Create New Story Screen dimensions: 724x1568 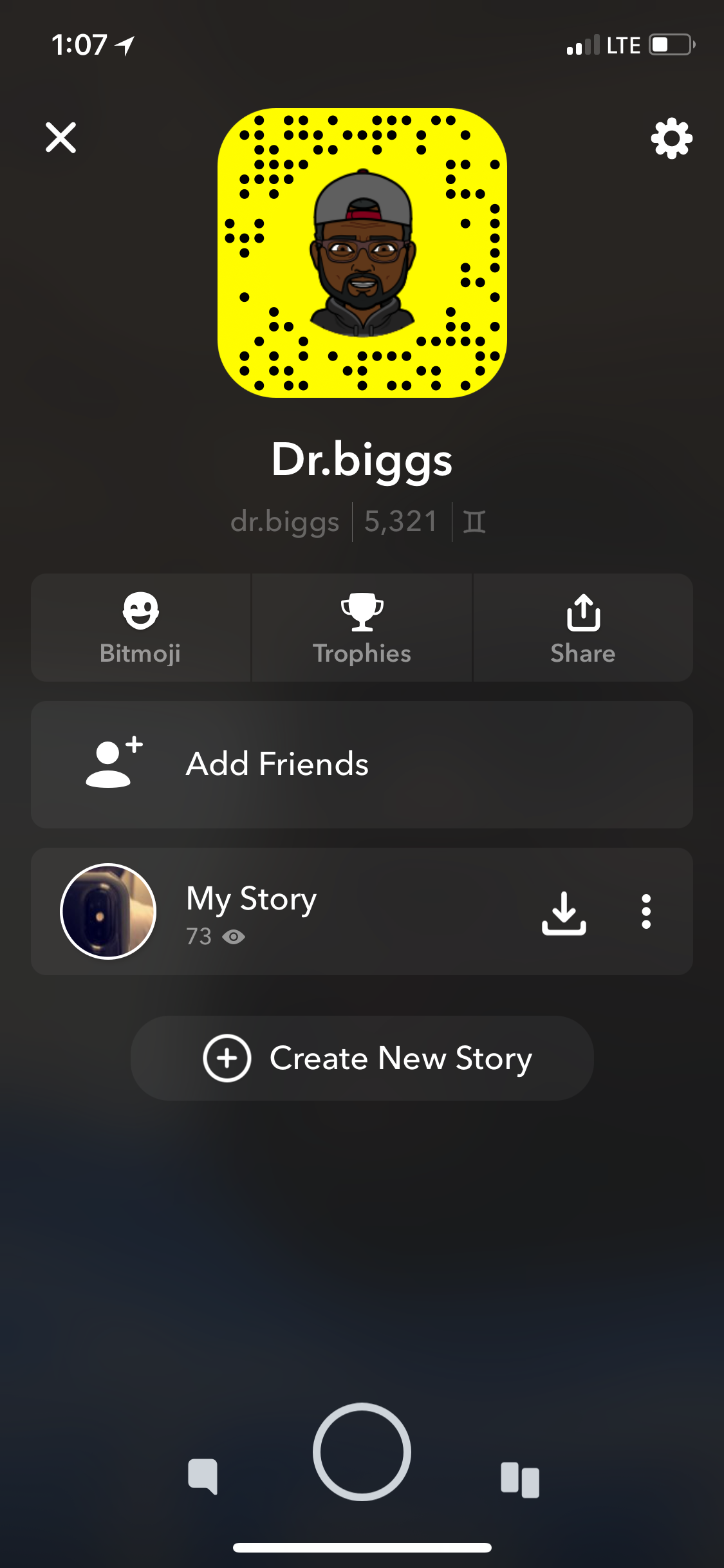coord(362,1058)
